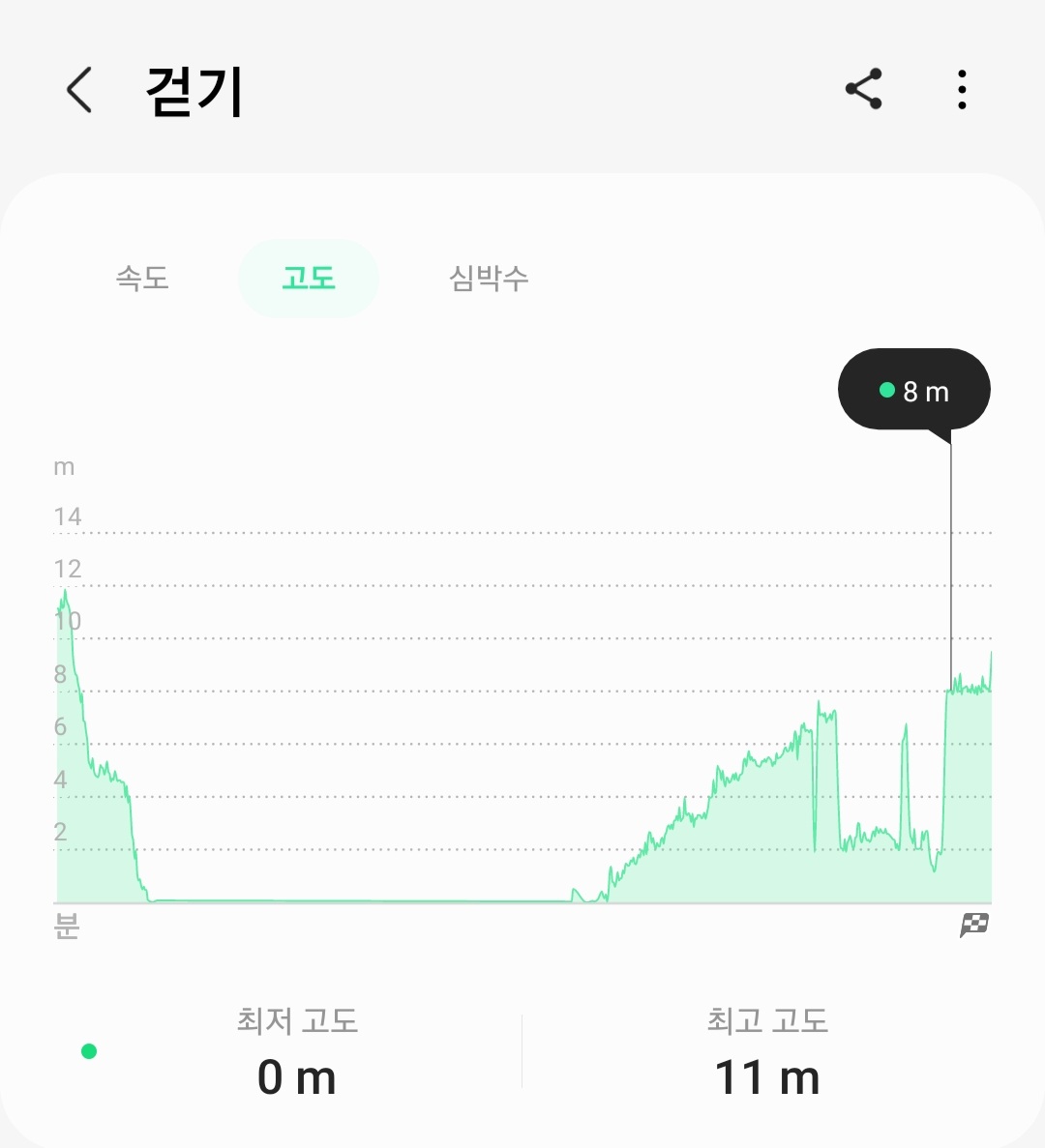Share this walking workout

click(x=863, y=89)
